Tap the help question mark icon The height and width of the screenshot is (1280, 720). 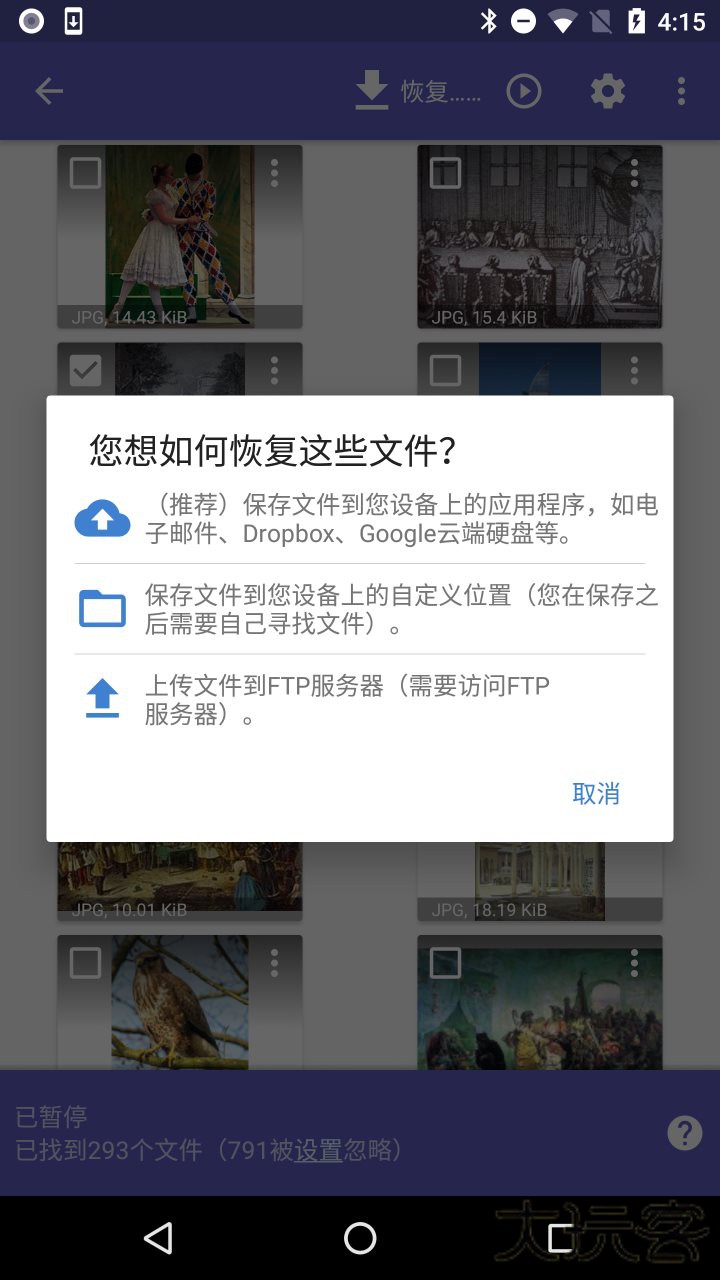(684, 1133)
